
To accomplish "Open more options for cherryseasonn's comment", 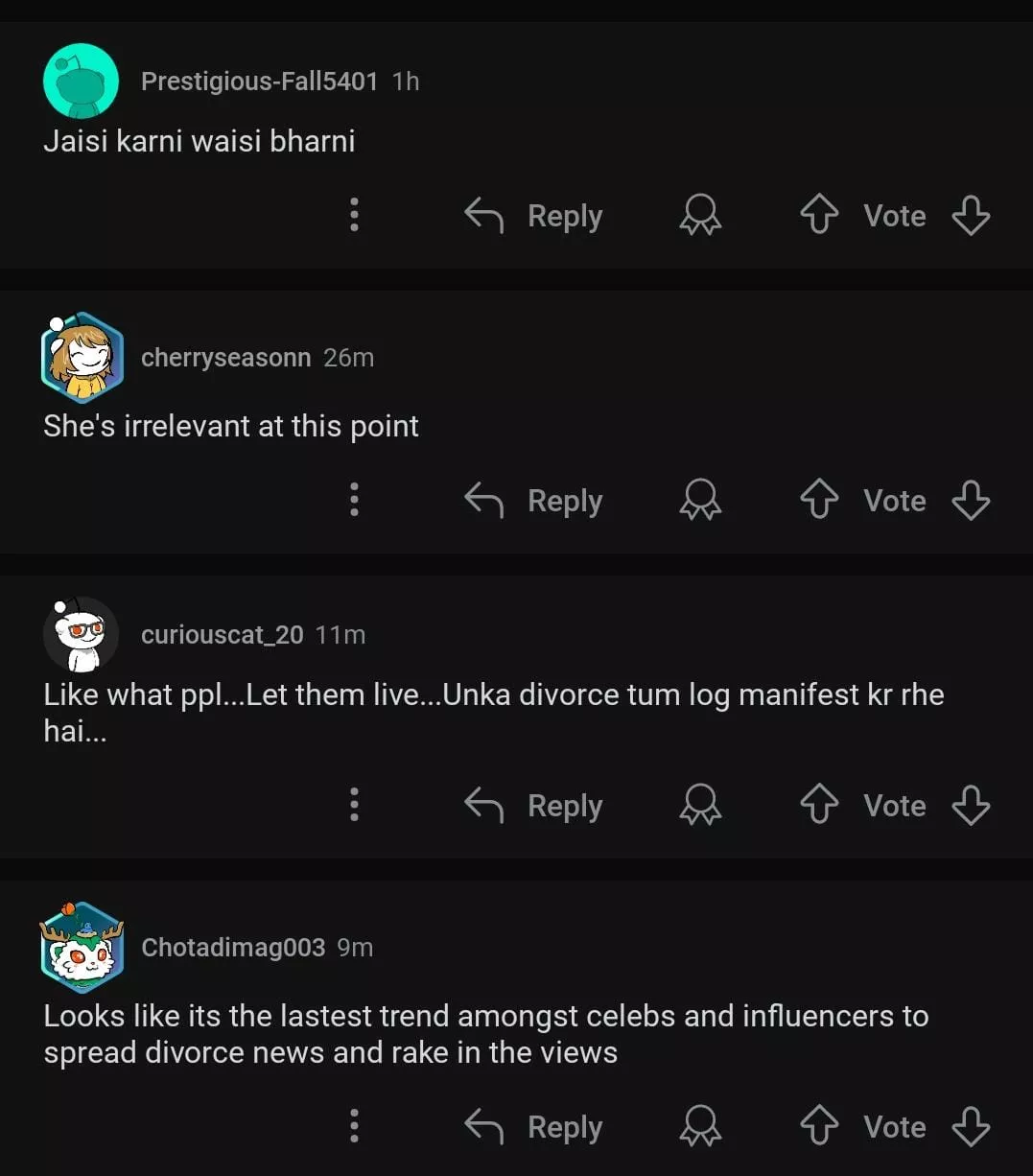I will (x=354, y=500).
